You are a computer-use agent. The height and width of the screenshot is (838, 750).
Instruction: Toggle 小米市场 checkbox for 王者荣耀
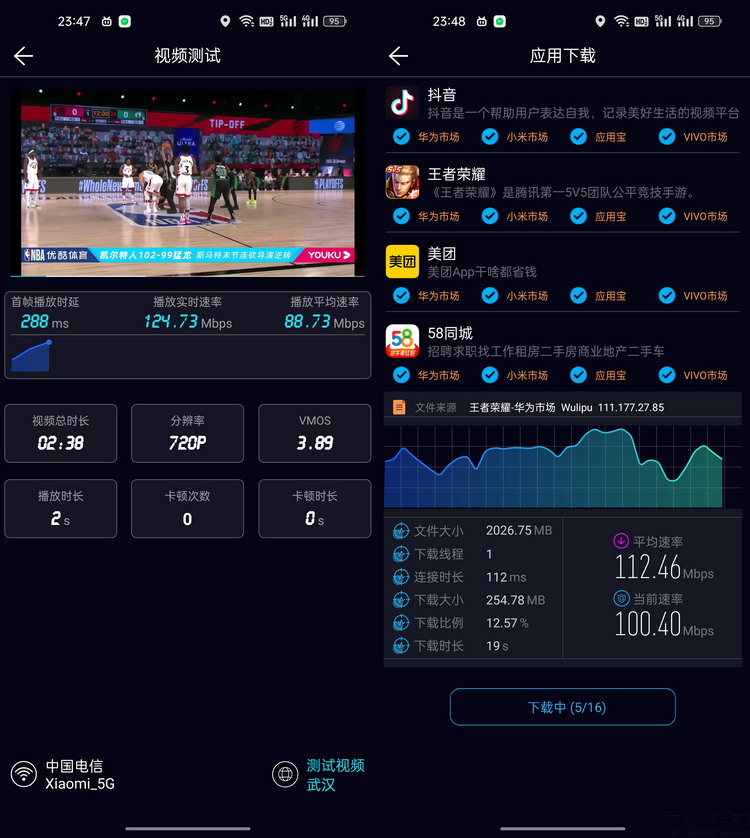490,216
